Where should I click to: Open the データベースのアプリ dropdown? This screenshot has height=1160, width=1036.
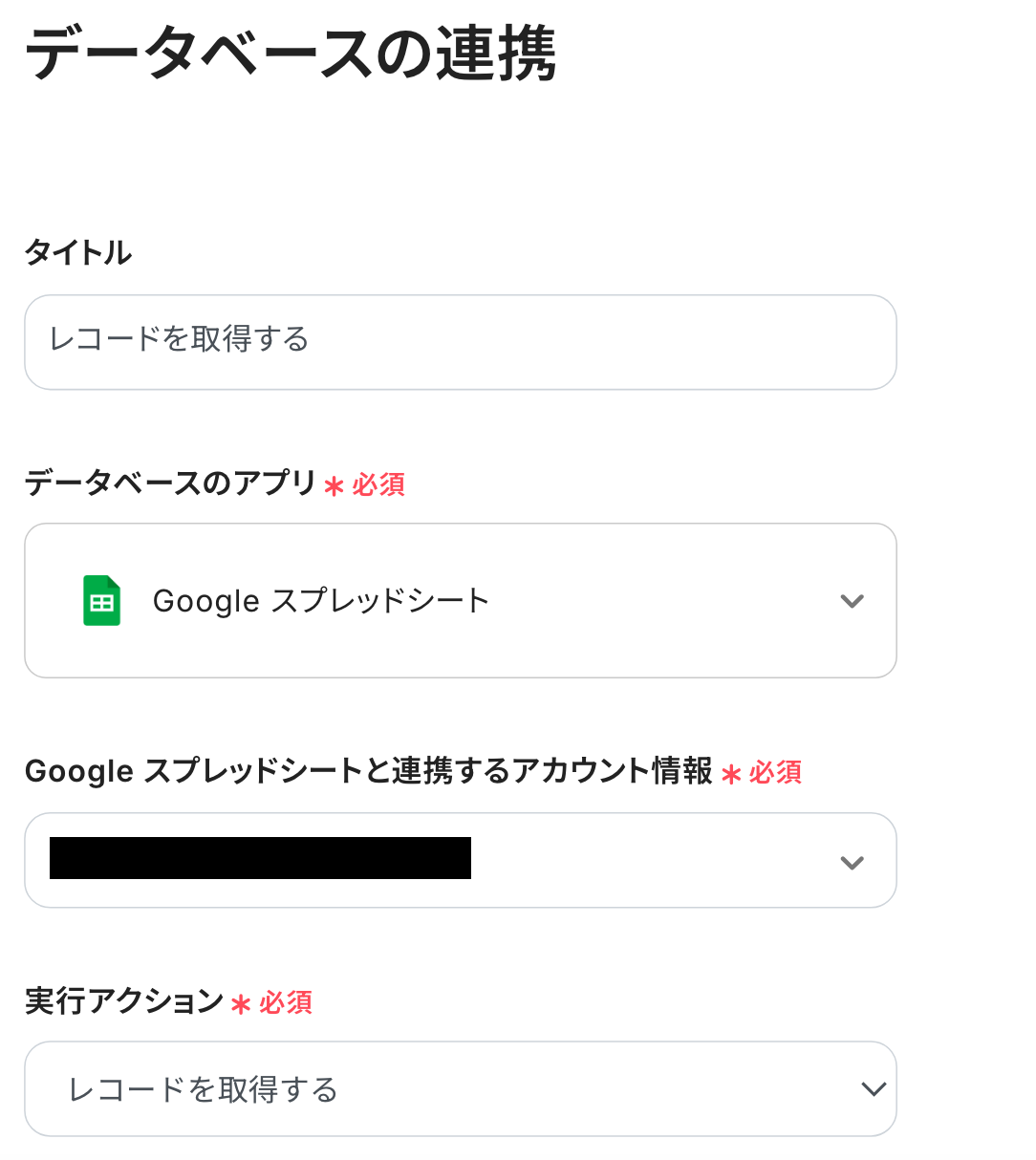tap(459, 600)
